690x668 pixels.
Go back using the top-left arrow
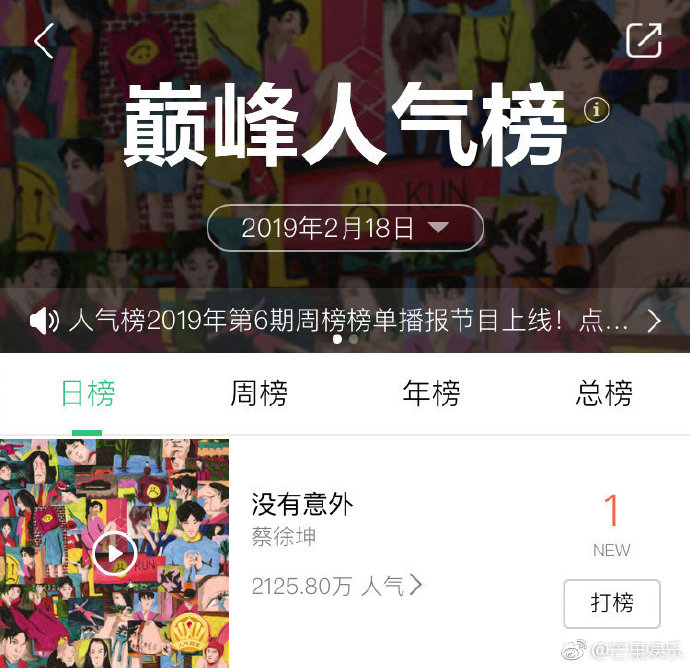(43, 41)
